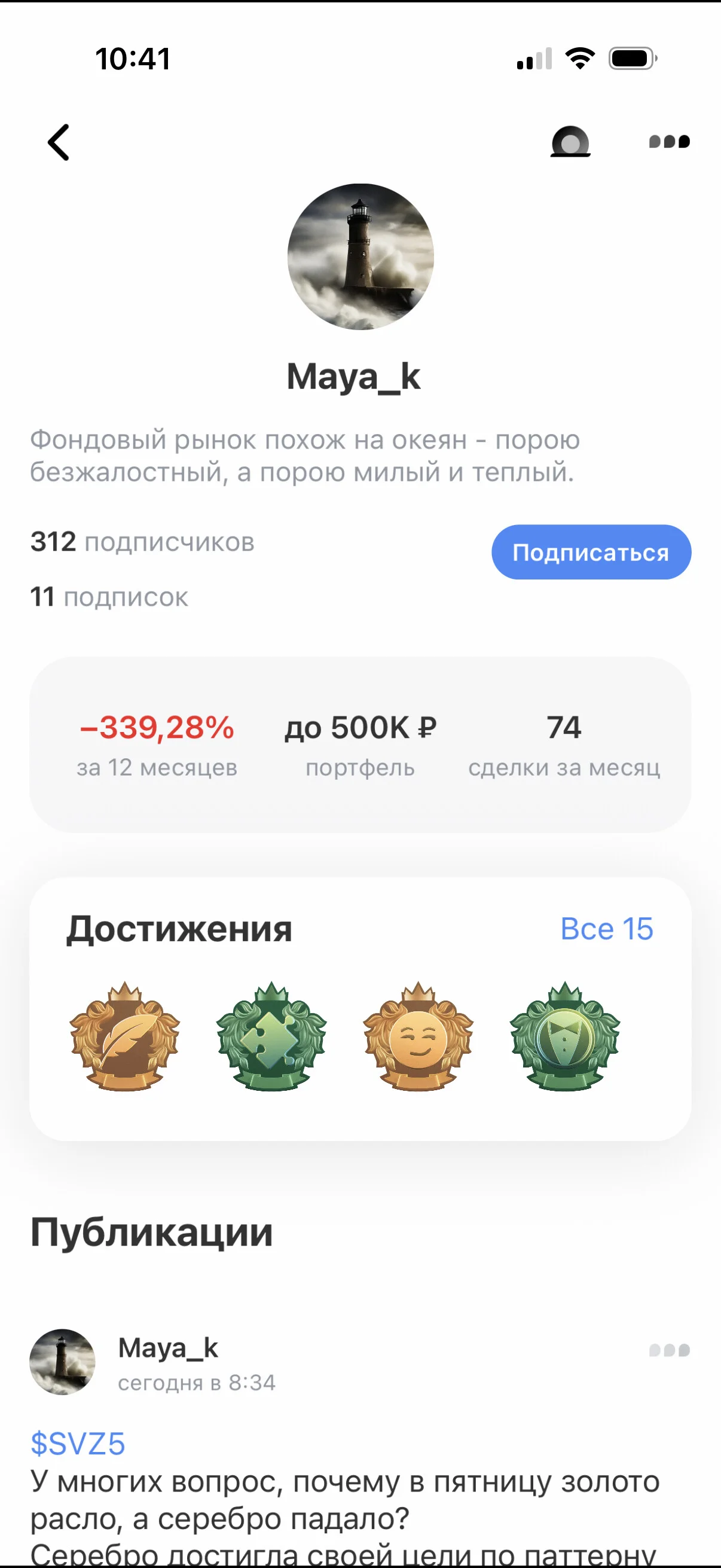Go back using the top-left arrow
The height and width of the screenshot is (1568, 721).
click(59, 142)
